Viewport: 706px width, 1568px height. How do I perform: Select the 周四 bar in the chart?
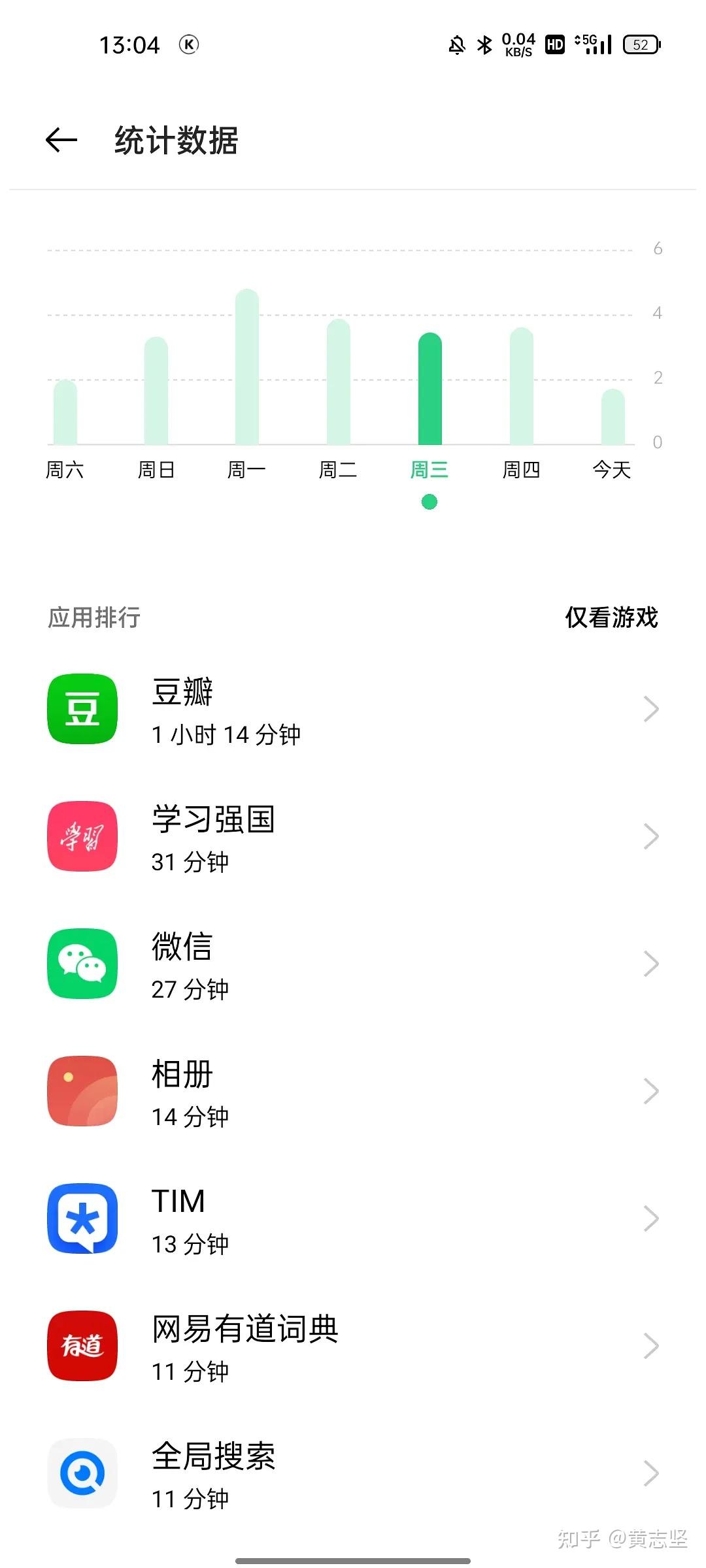(522, 386)
